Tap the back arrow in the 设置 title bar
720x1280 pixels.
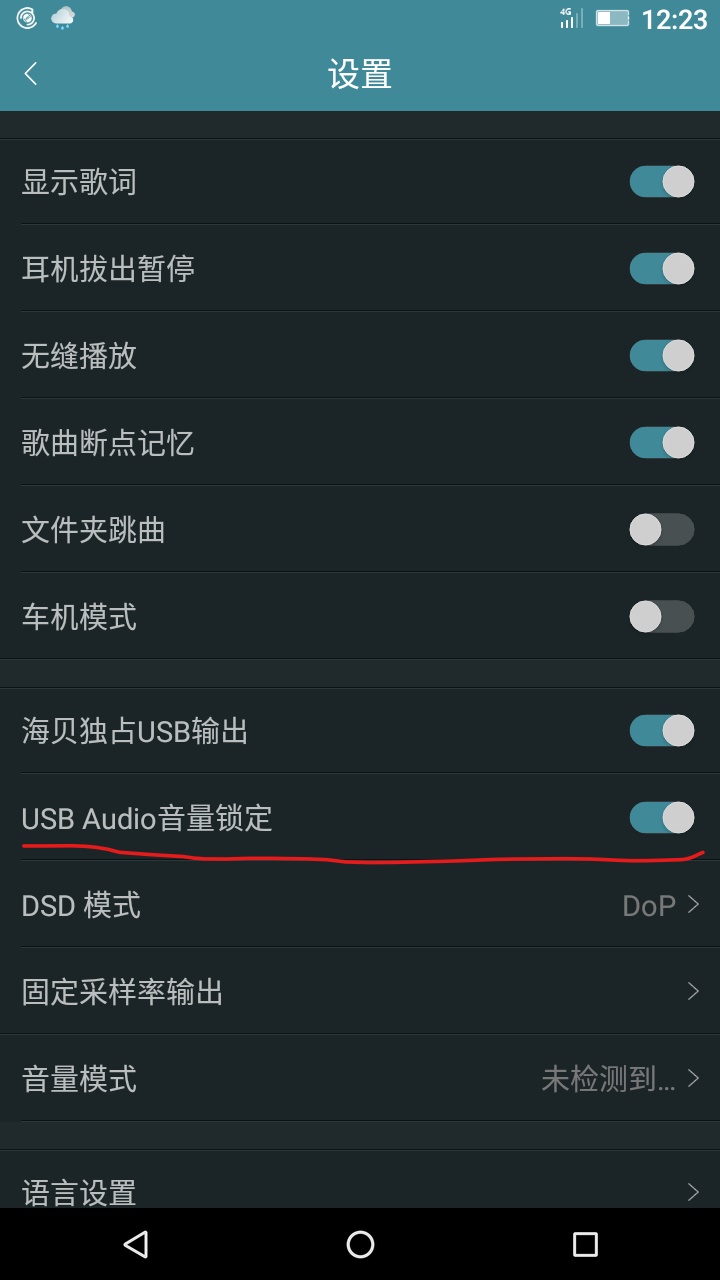(29, 73)
